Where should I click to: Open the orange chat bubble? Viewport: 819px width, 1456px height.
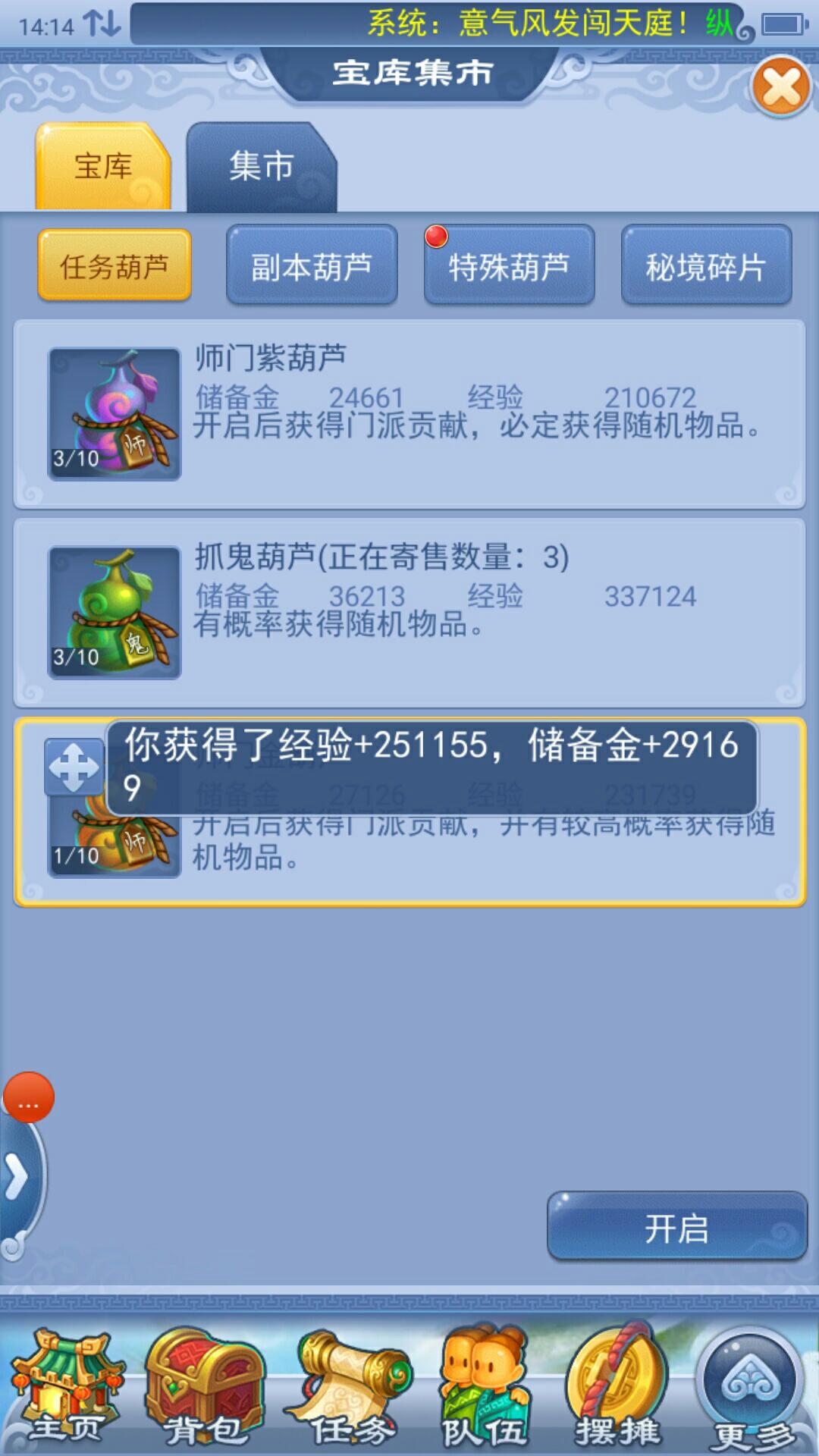(x=29, y=1097)
